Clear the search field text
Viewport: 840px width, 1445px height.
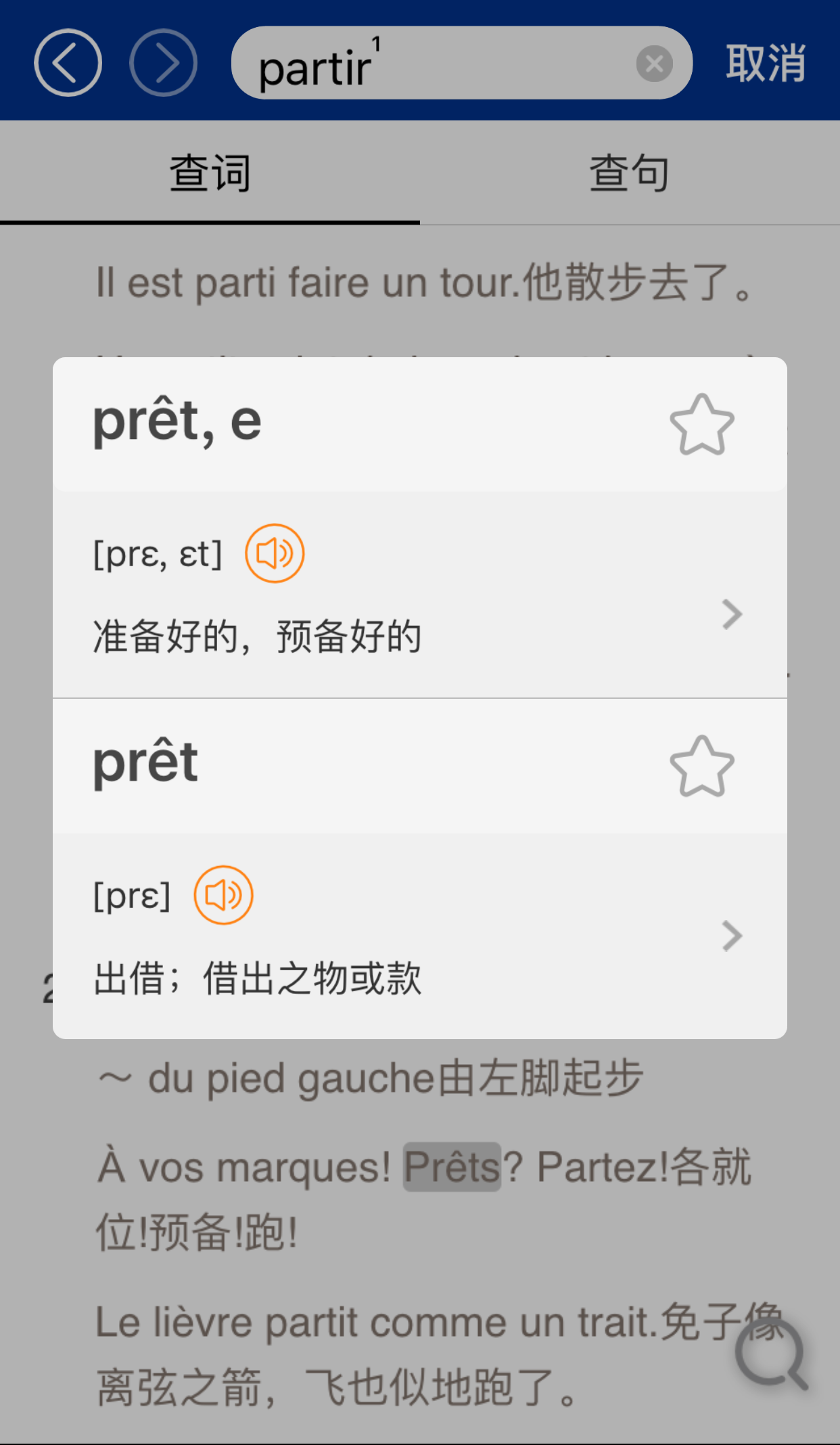654,64
